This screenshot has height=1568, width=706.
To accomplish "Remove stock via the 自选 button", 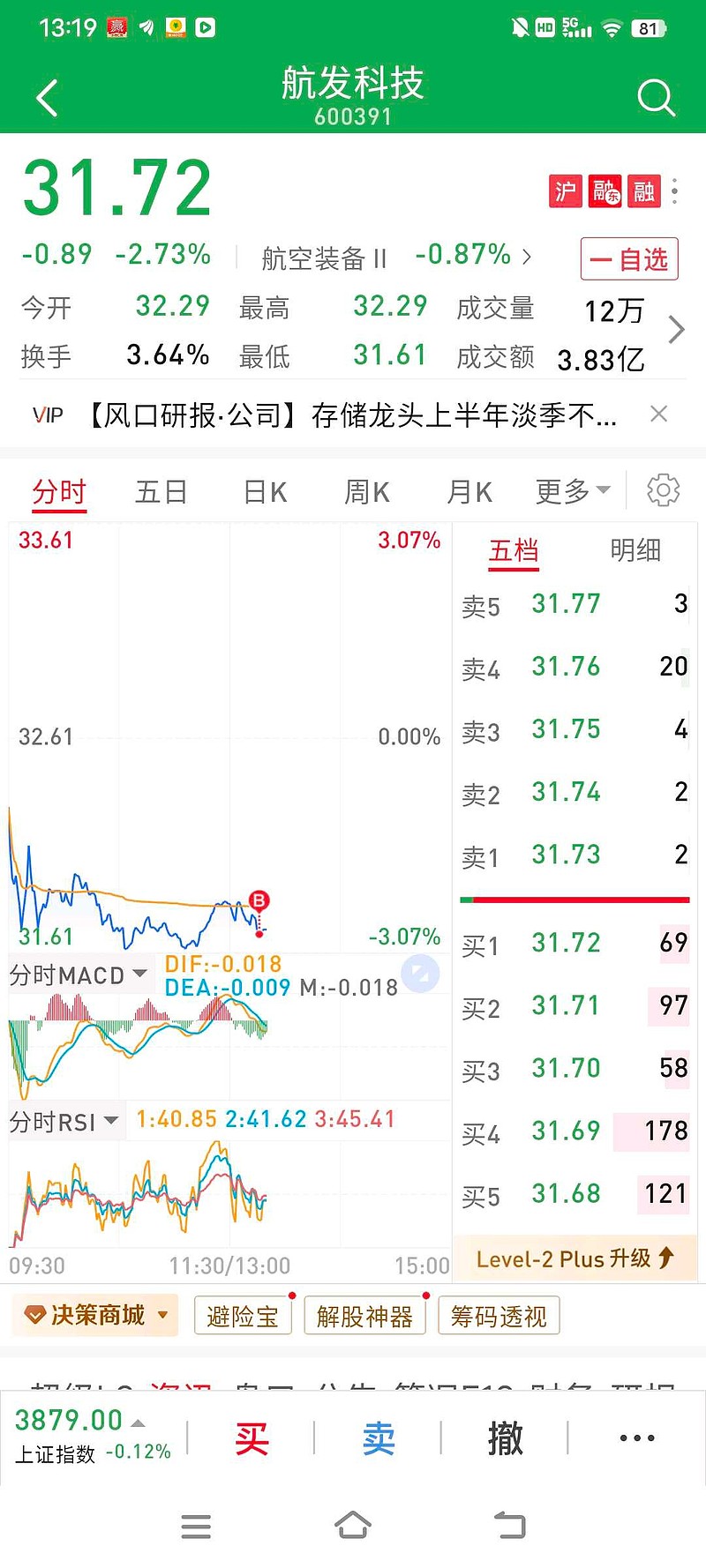I will (629, 259).
